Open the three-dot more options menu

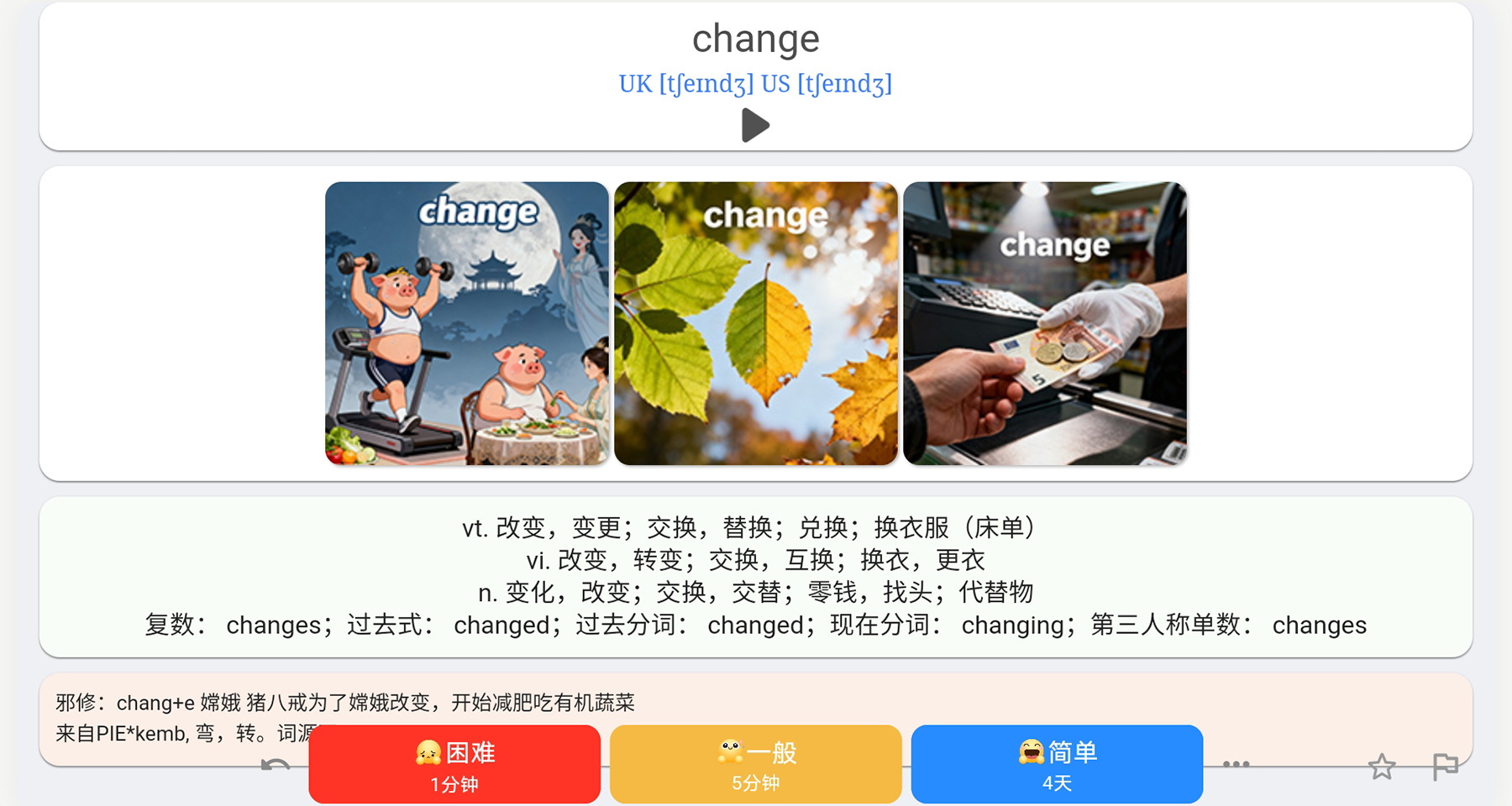click(x=1236, y=764)
